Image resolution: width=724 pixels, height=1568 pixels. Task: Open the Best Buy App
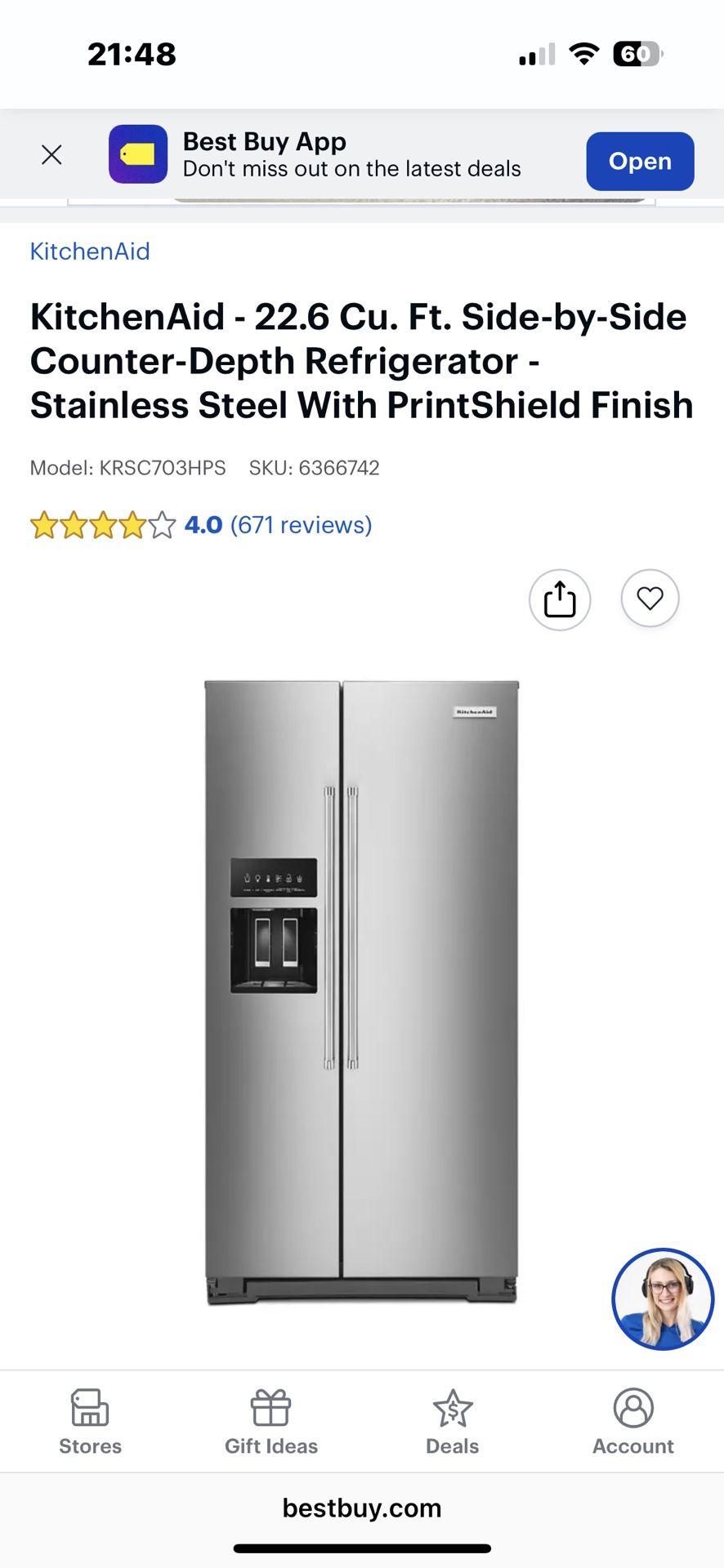[639, 161]
